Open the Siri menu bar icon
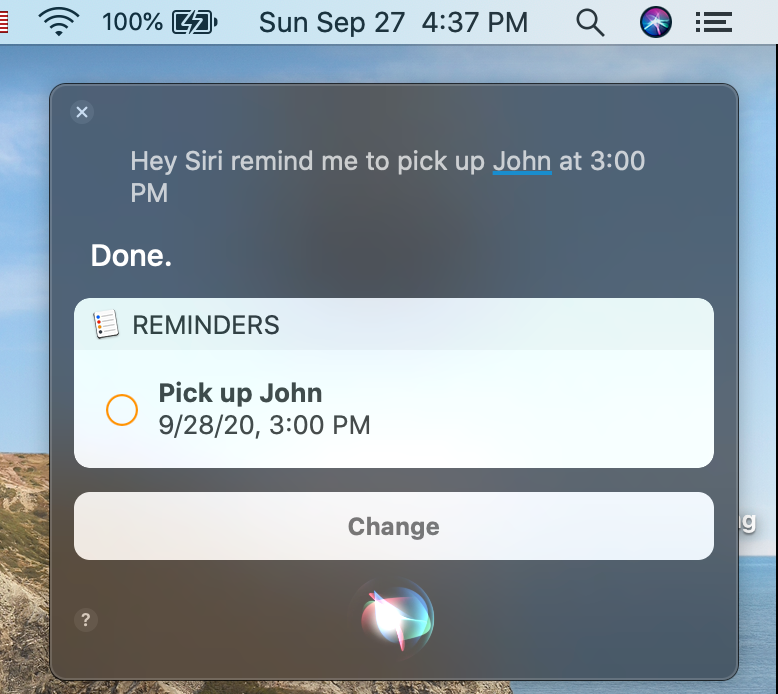Viewport: 778px width, 694px height. [656, 22]
